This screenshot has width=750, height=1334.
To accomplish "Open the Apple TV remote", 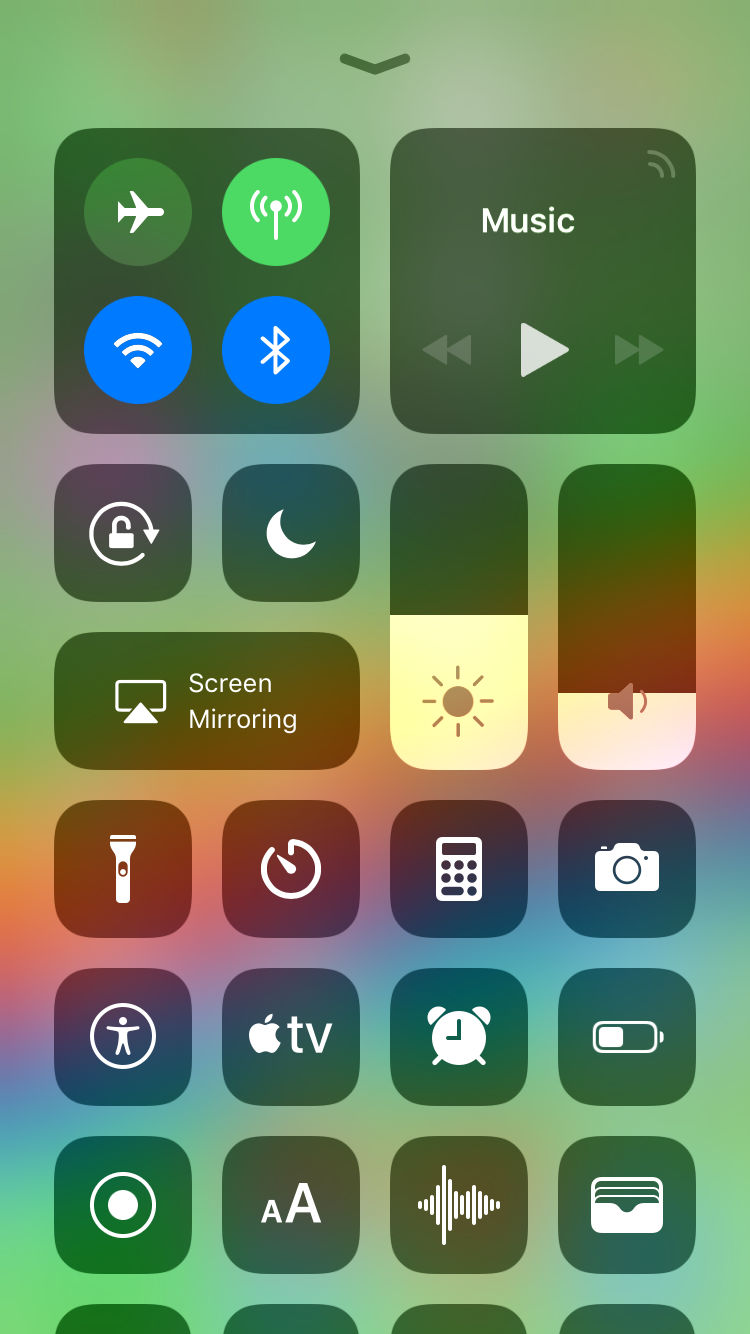I will tap(291, 1037).
